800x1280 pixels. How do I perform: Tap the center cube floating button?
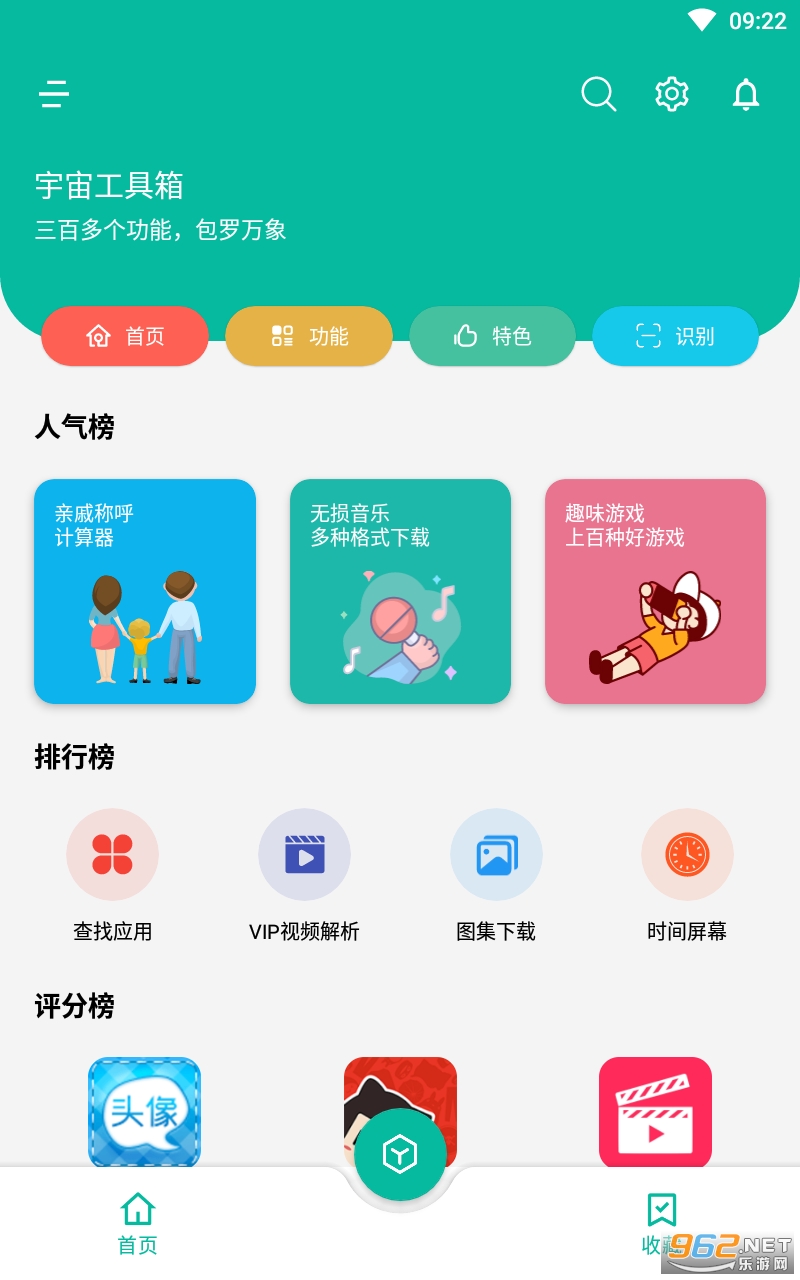tap(400, 1155)
